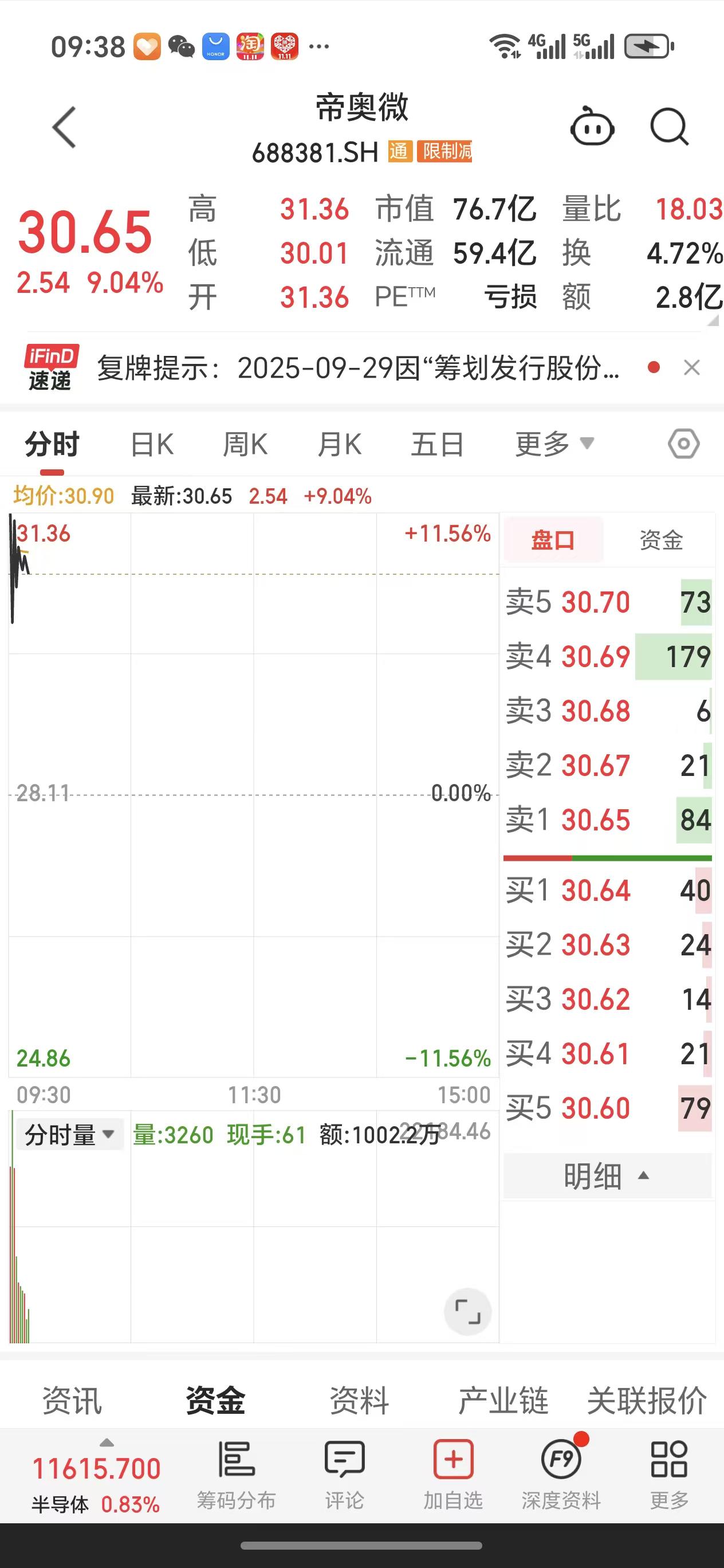
Task: Open the stock search magnifier
Action: (669, 127)
